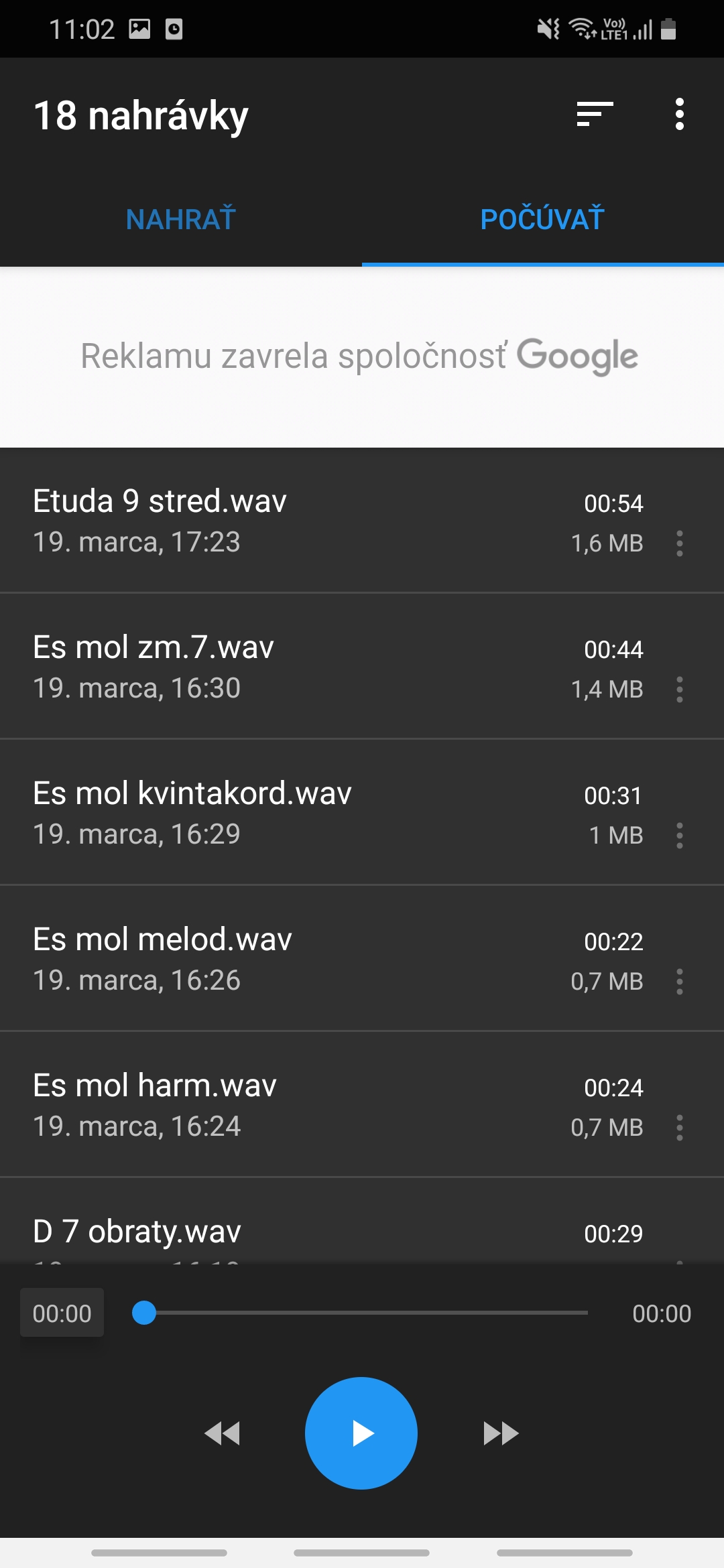Tap the rewind button
This screenshot has height=1568, width=724.
point(222,1433)
